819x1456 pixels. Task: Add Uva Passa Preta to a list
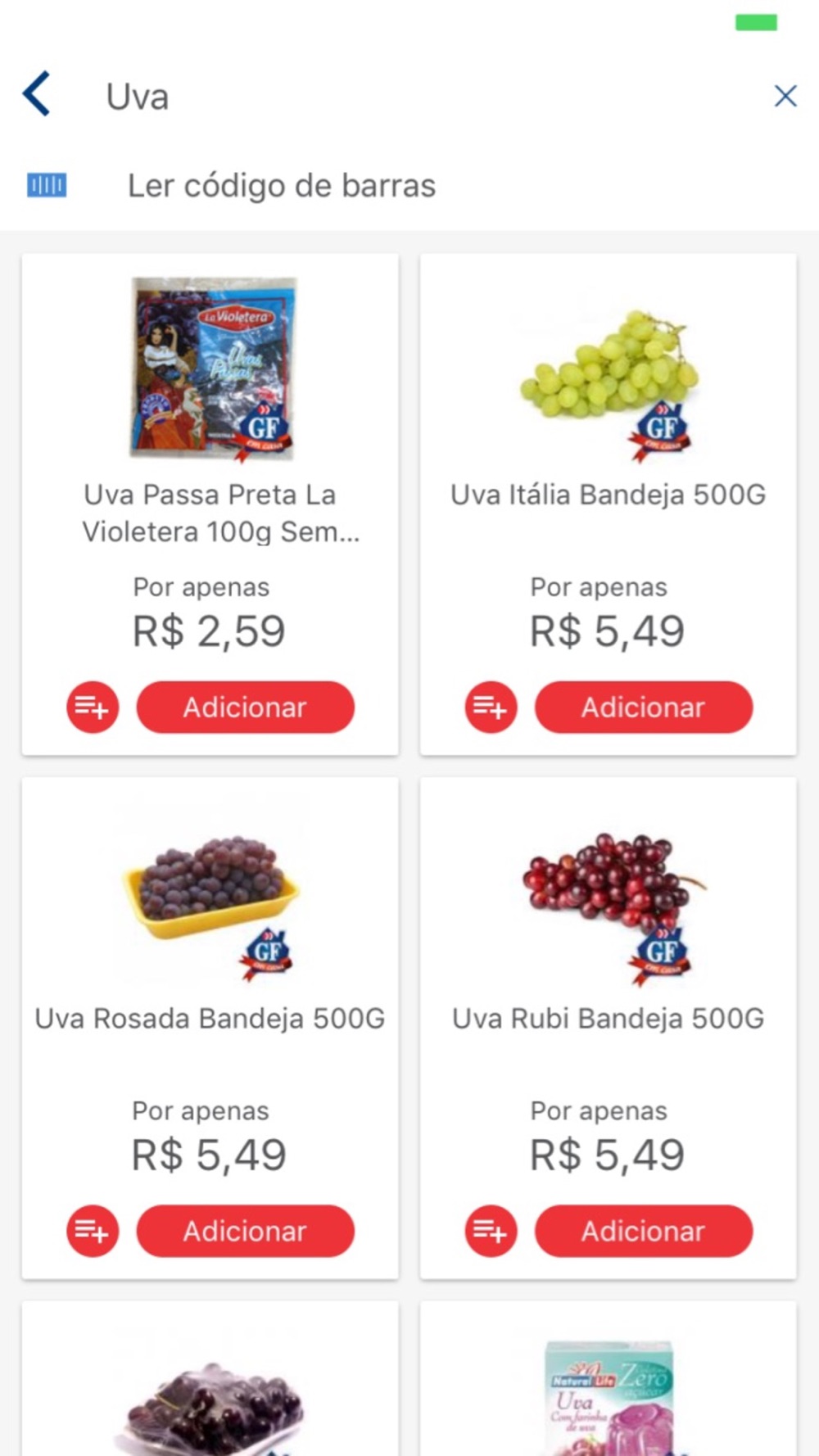(x=93, y=707)
